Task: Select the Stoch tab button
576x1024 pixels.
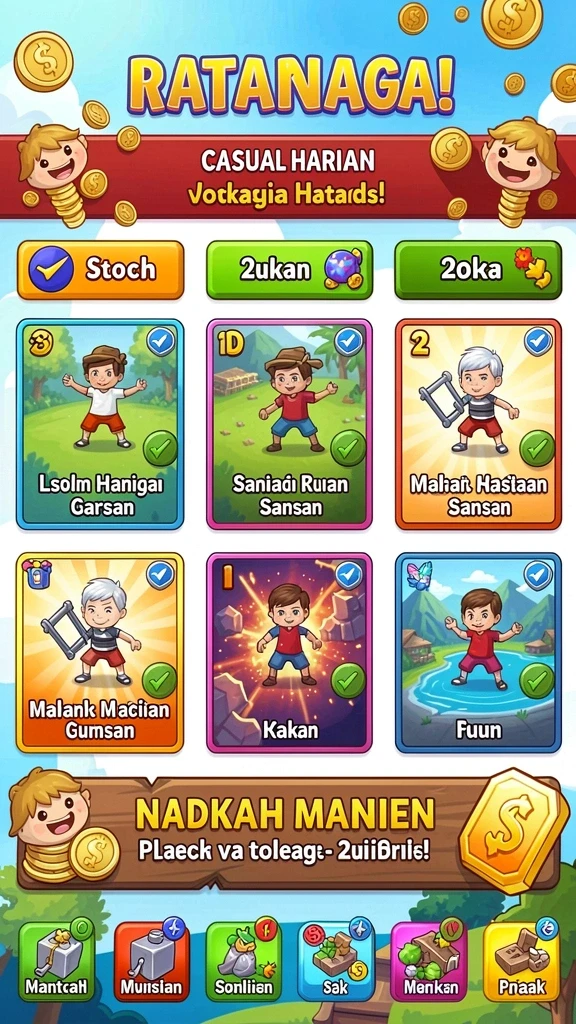Action: click(101, 270)
